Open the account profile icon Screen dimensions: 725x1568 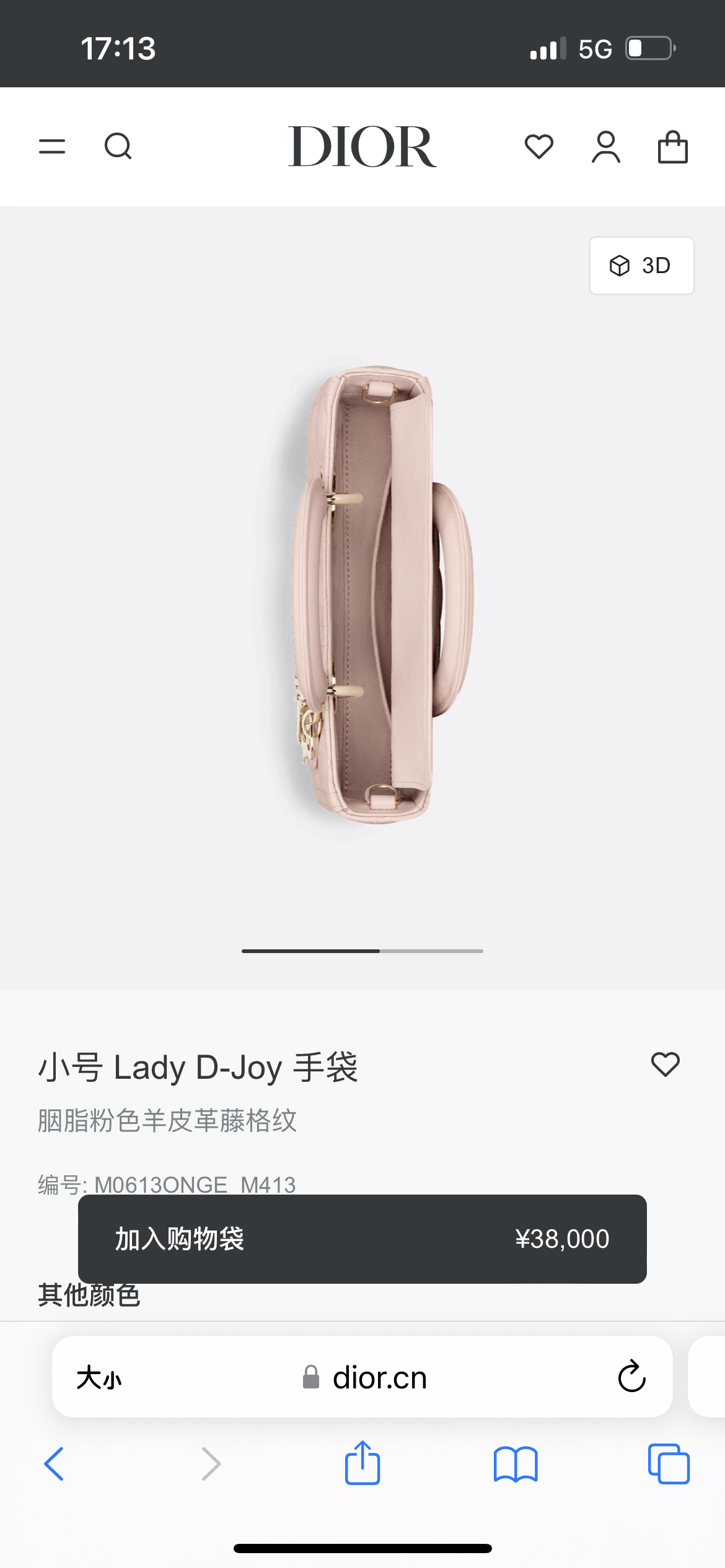click(x=605, y=147)
